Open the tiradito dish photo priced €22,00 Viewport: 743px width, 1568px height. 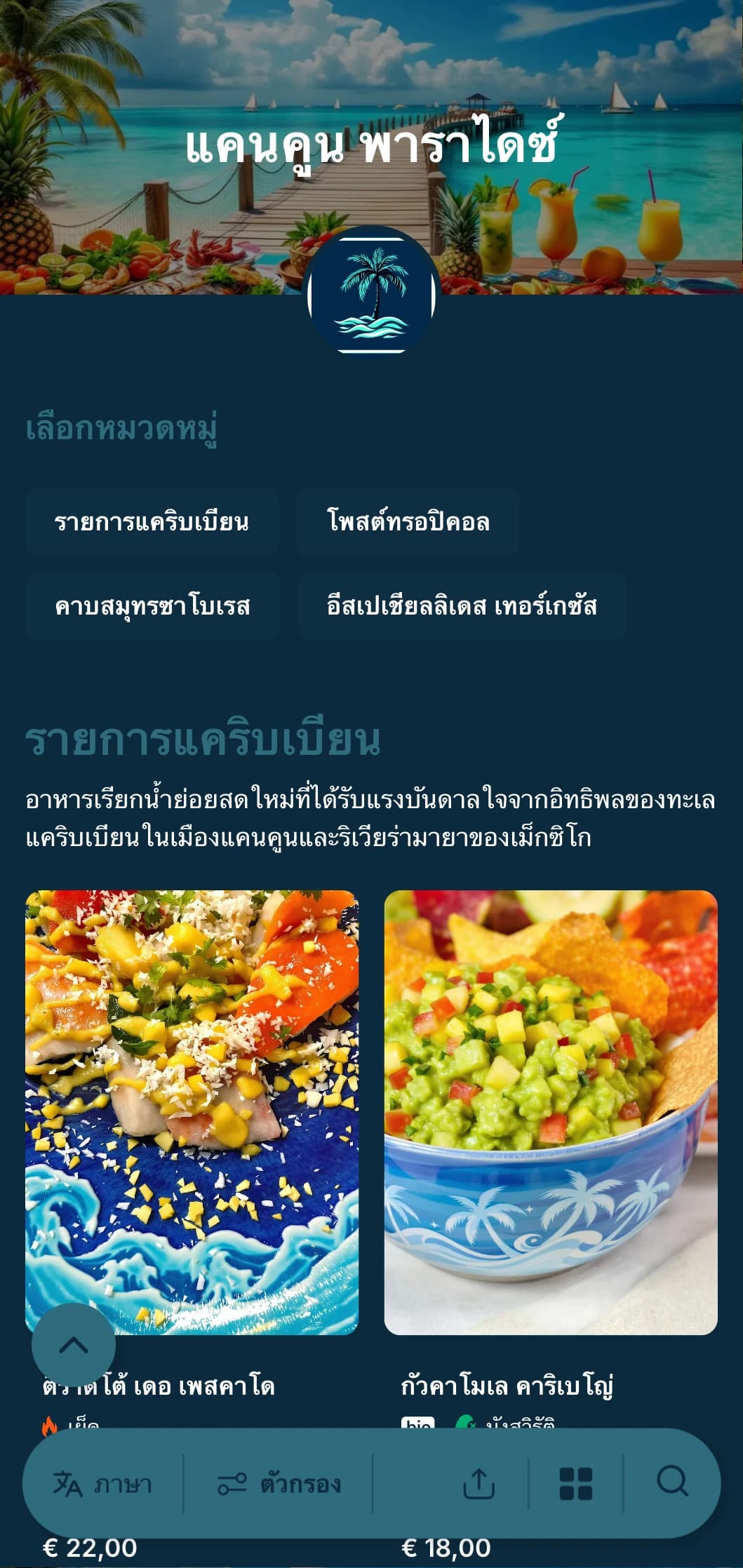click(x=192, y=1112)
